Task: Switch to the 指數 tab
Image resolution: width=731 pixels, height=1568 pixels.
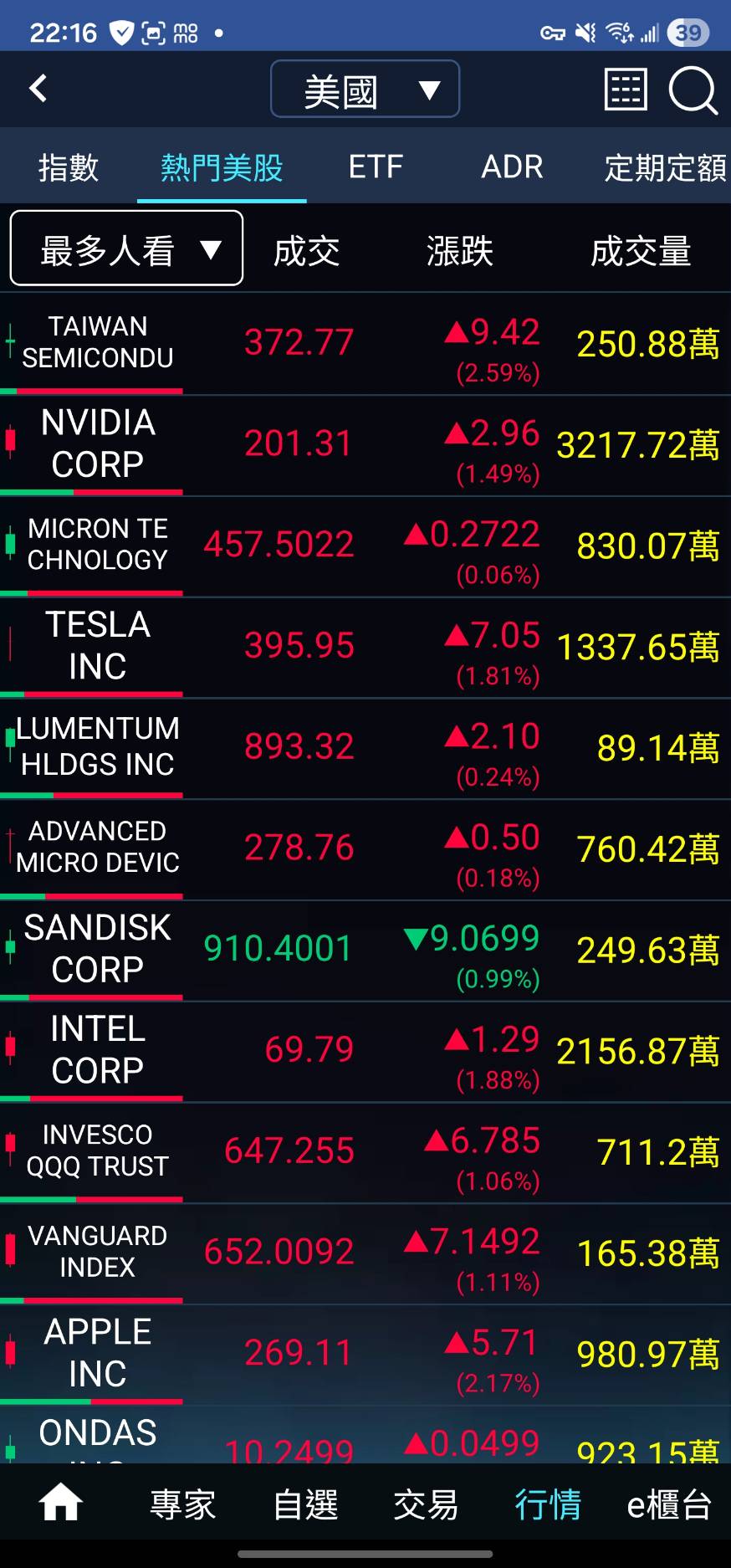Action: [x=69, y=167]
